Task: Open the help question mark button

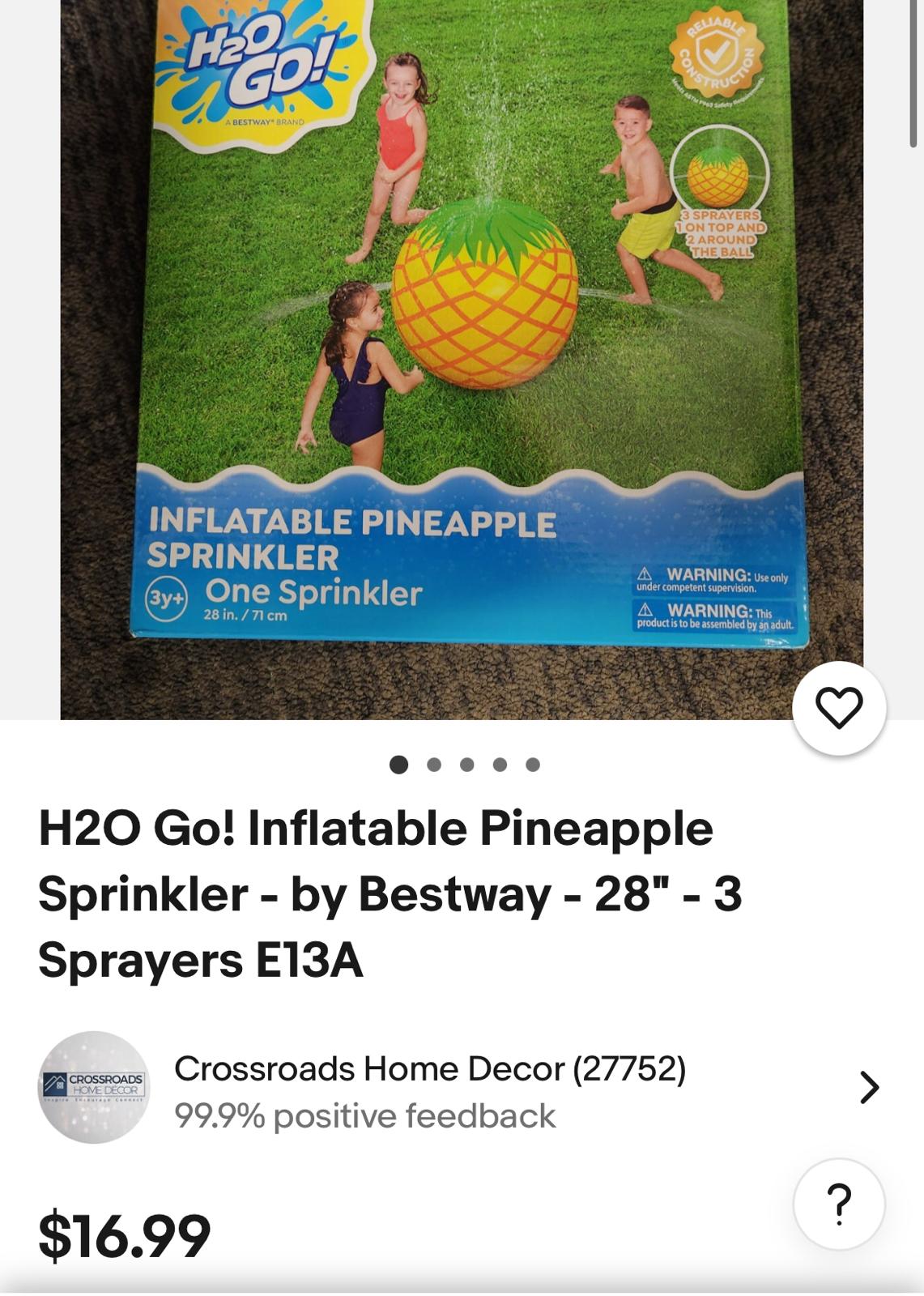Action: (x=839, y=1204)
